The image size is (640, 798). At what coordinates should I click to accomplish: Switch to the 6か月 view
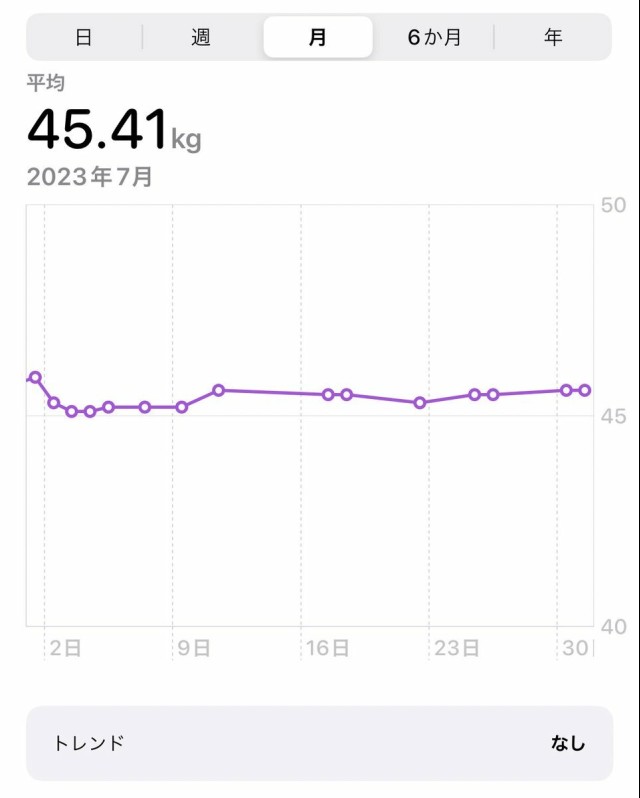coord(434,38)
